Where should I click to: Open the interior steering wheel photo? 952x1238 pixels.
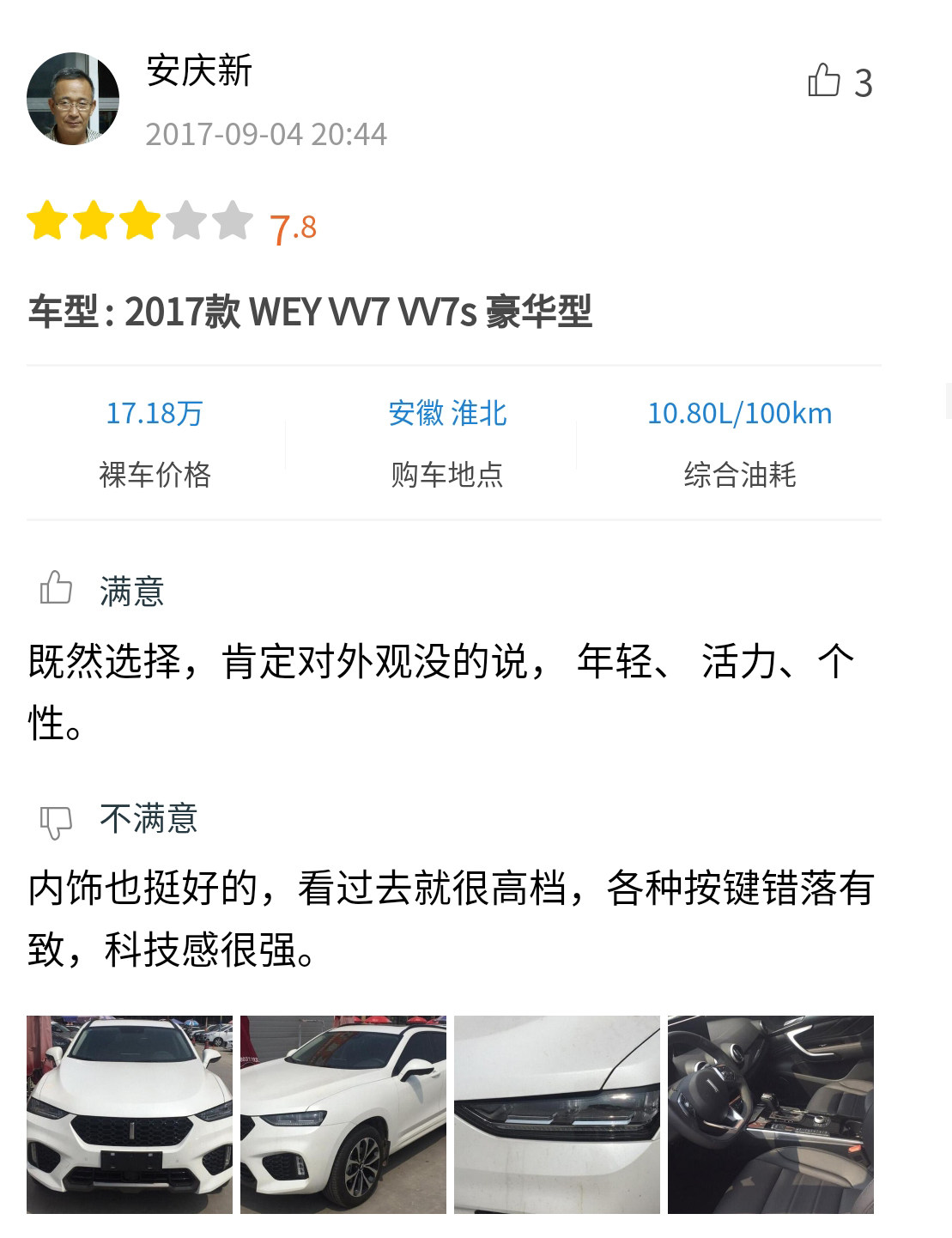coord(771,1114)
